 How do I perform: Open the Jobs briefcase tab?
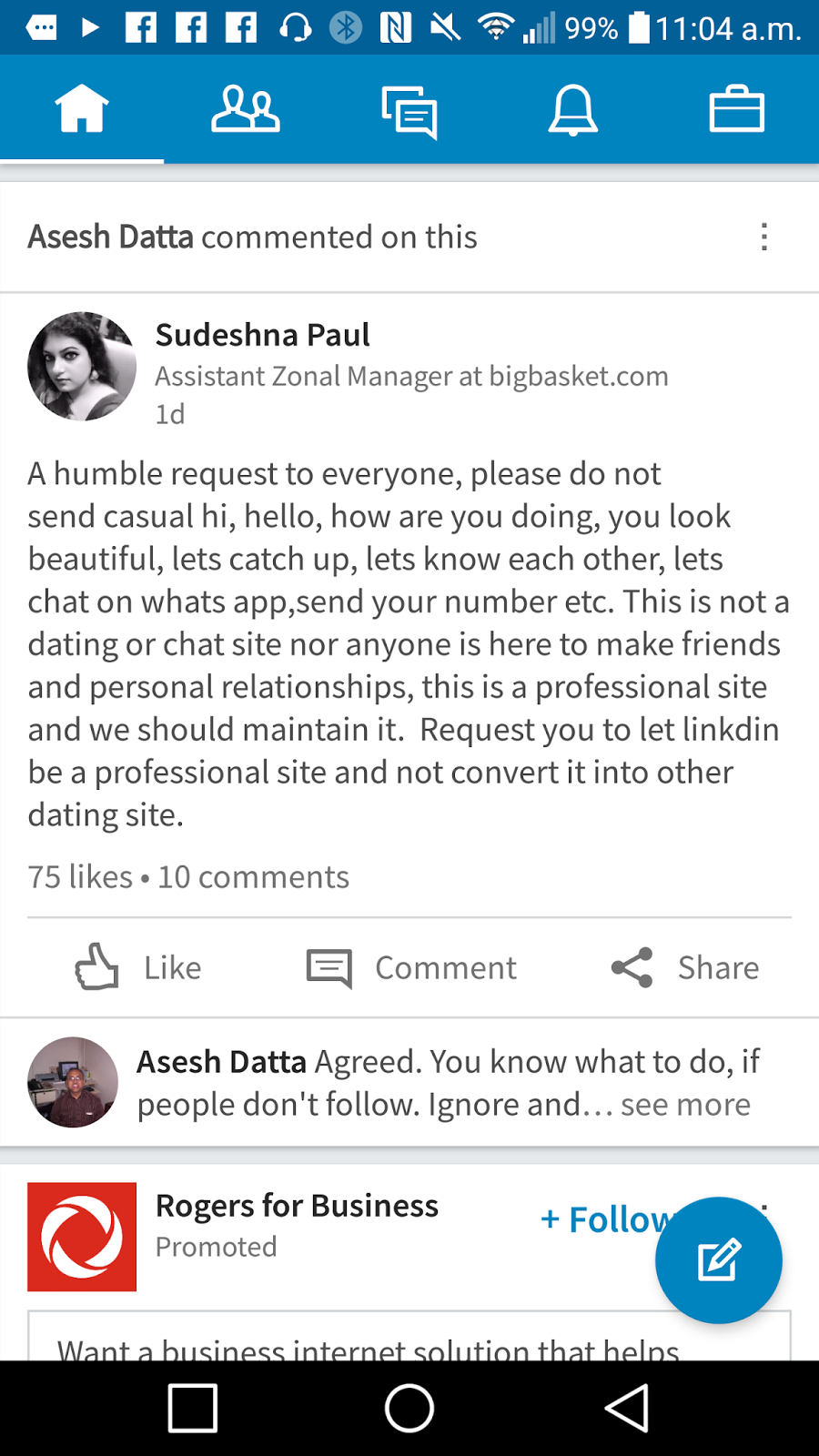click(x=737, y=109)
